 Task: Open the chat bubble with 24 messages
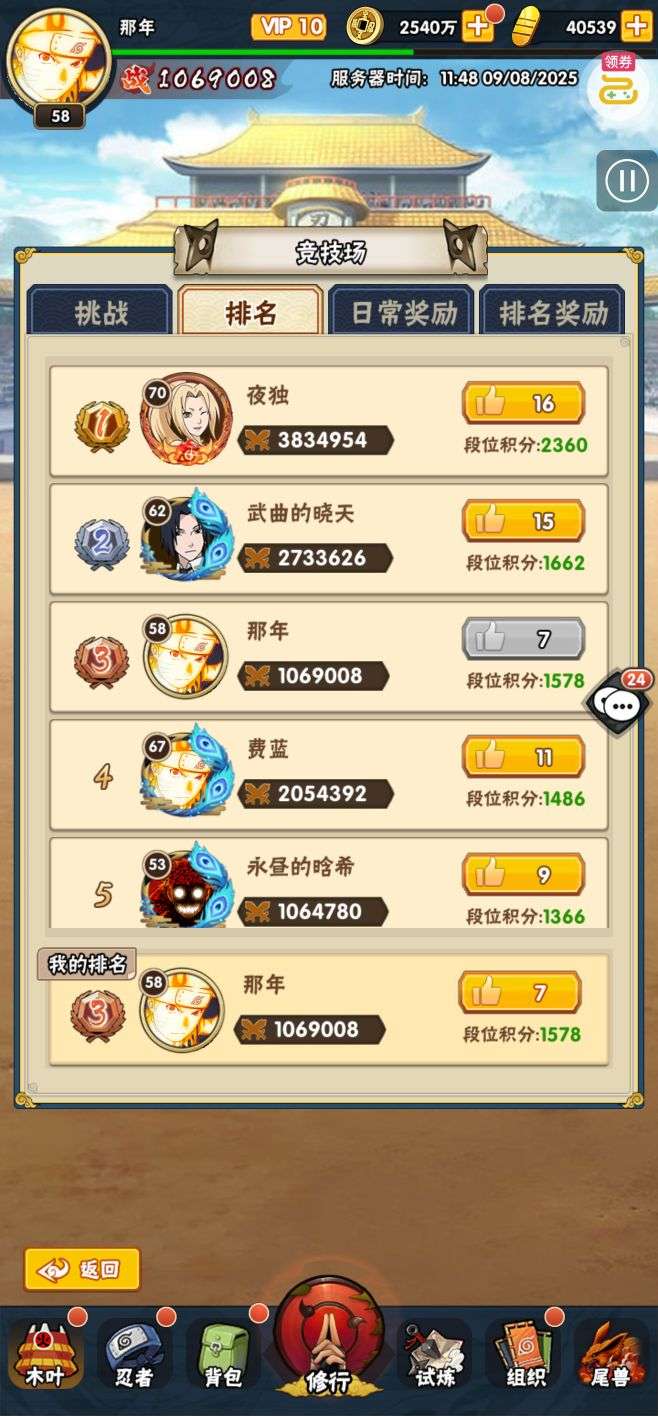coord(619,702)
